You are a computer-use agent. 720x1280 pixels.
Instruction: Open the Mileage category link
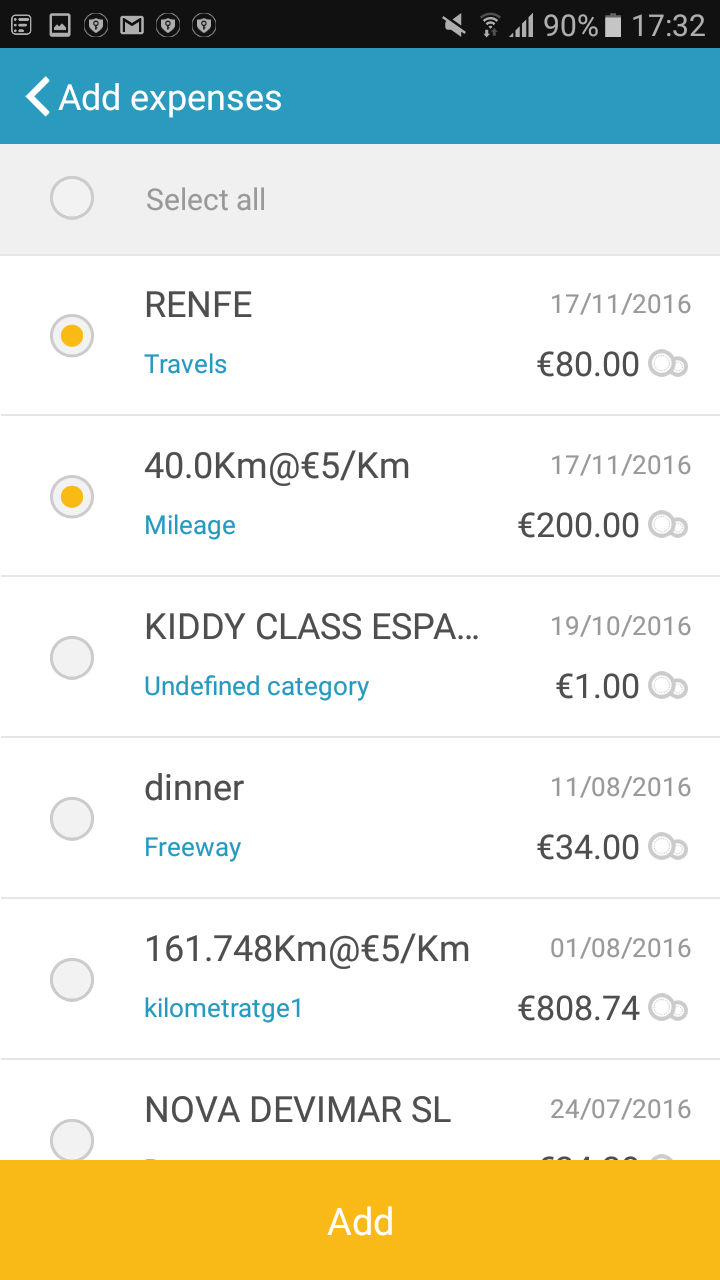pyautogui.click(x=189, y=525)
